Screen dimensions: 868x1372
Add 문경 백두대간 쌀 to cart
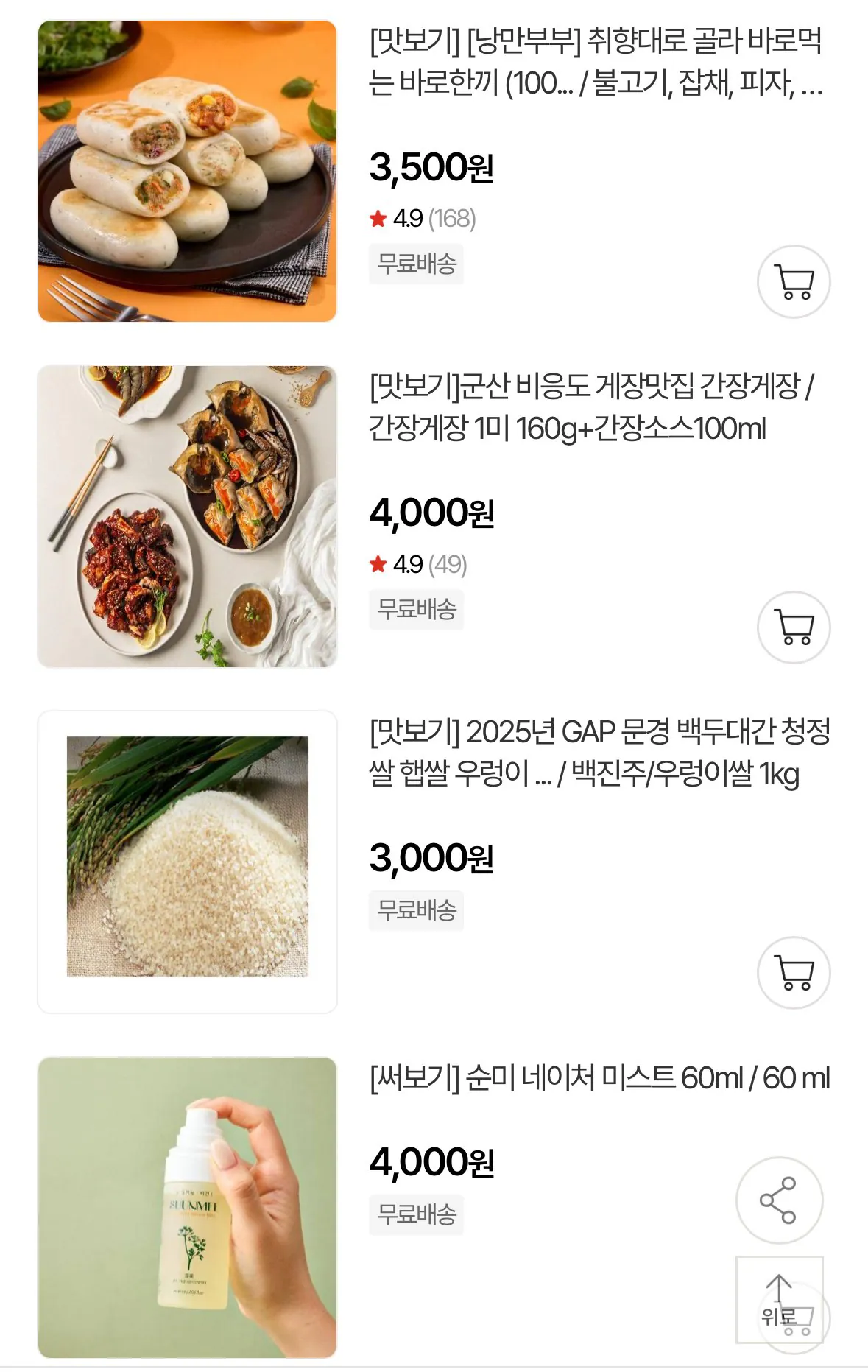tap(793, 973)
